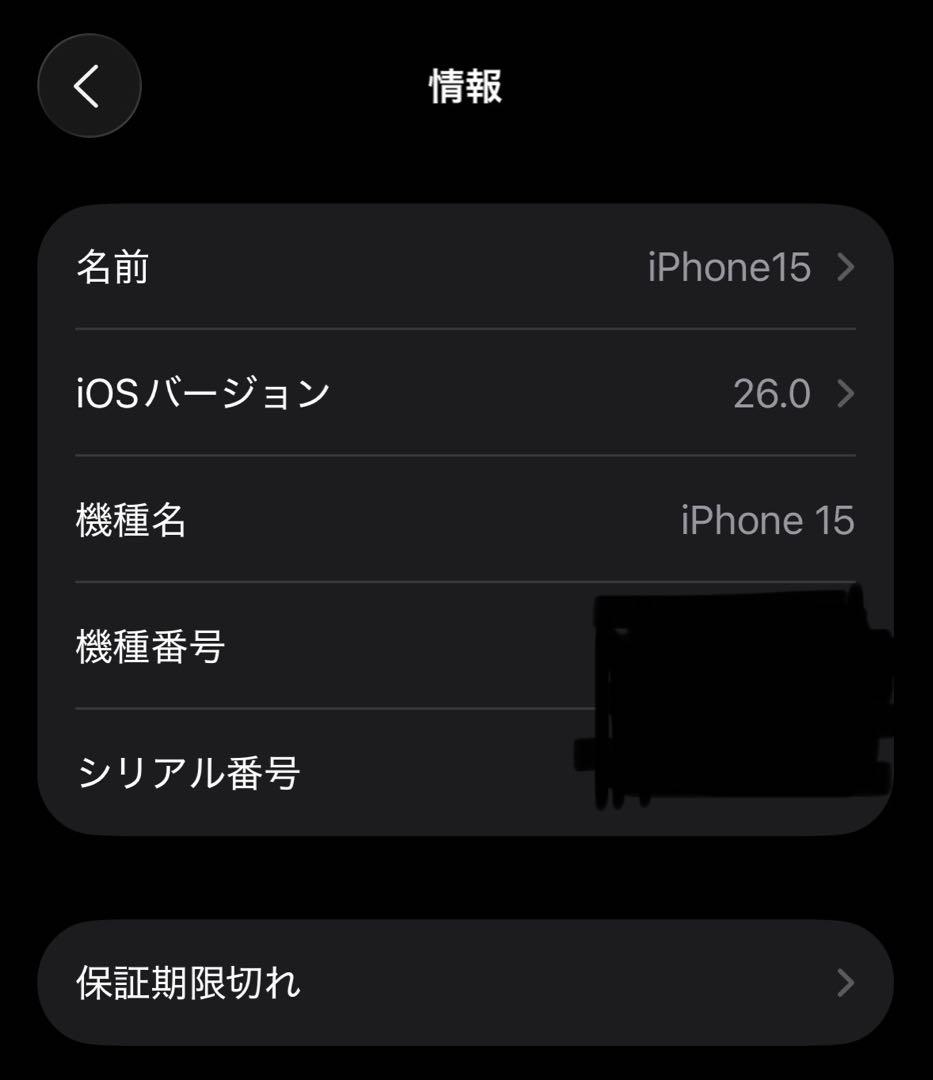
Task: Tap the 情報 title at the top
Action: pos(466,85)
